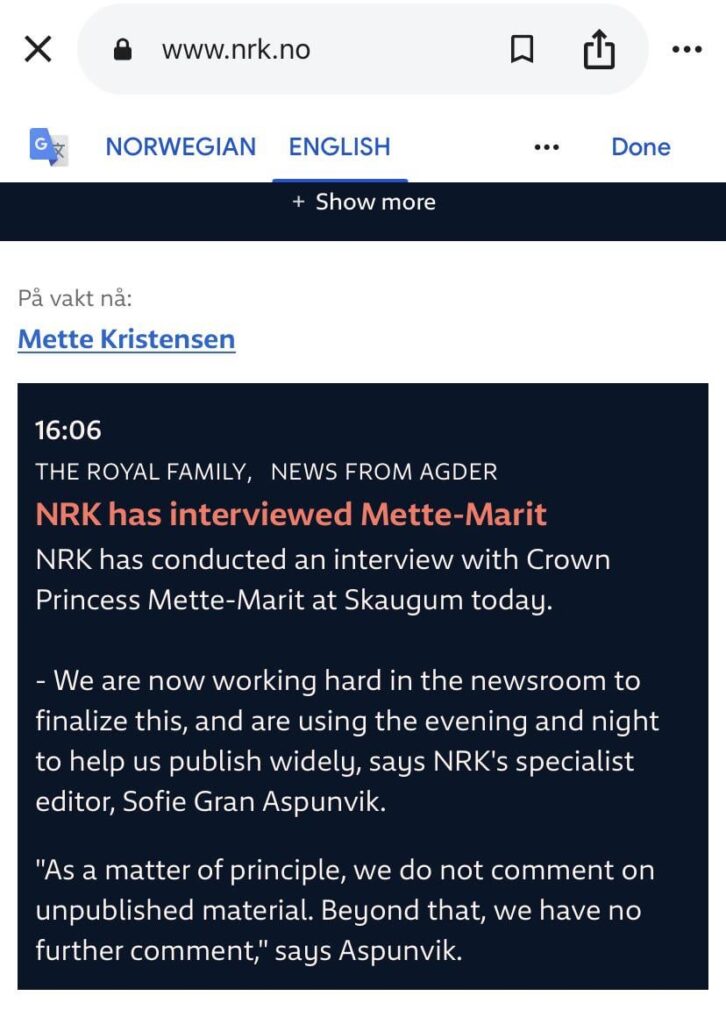Toggle translation off by tapping Done

tap(641, 147)
